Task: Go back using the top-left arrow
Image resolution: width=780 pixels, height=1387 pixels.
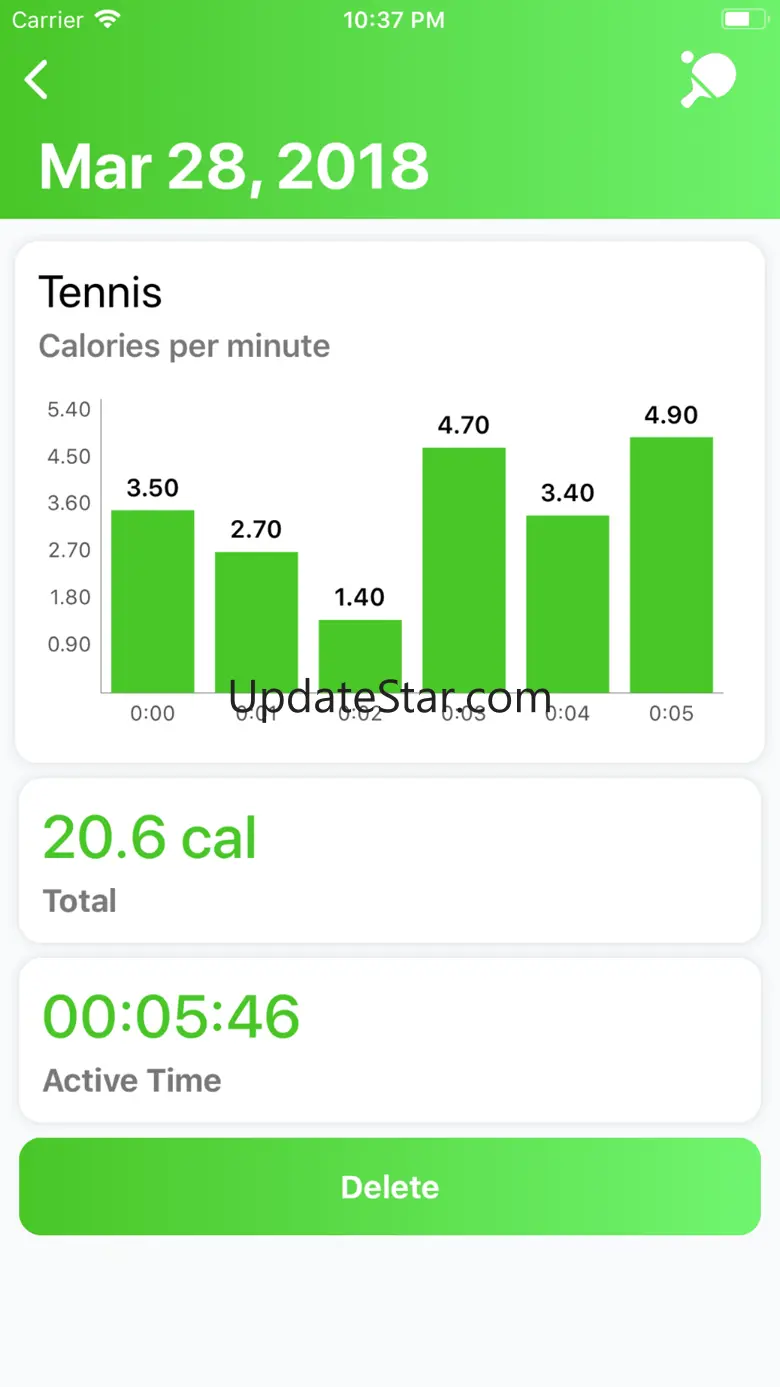Action: pos(36,79)
